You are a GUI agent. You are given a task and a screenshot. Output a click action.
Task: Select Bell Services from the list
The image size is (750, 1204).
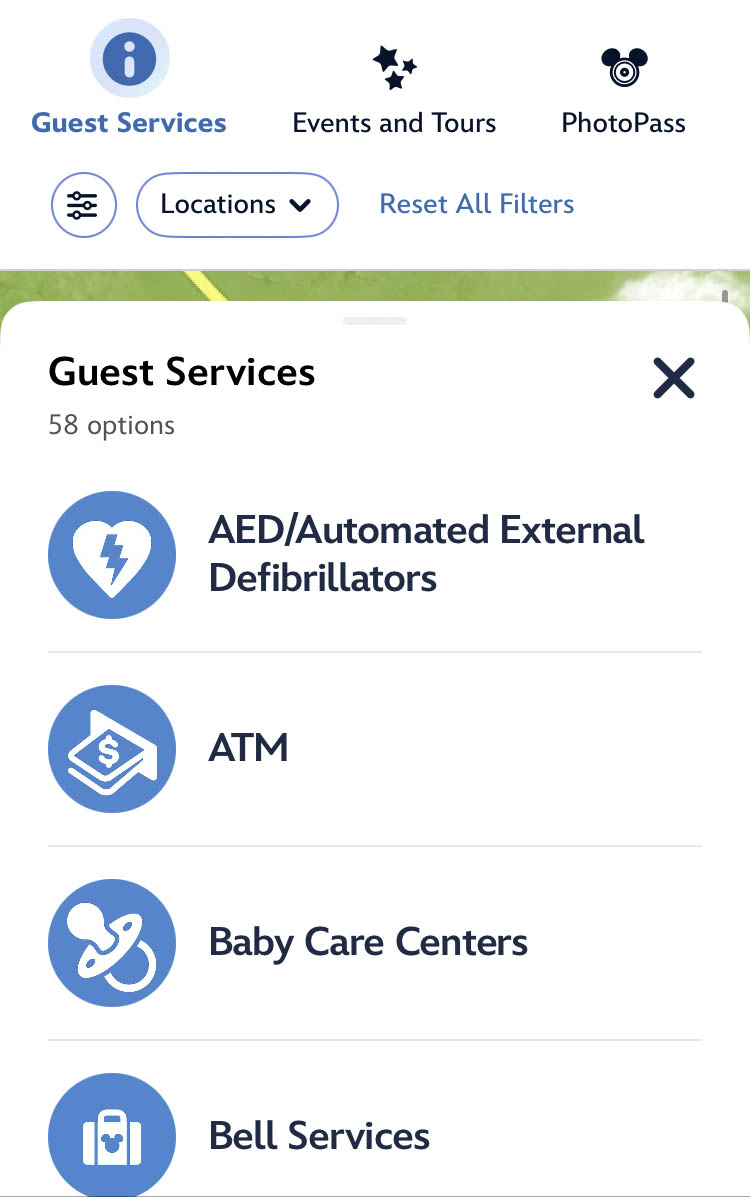(375, 1136)
